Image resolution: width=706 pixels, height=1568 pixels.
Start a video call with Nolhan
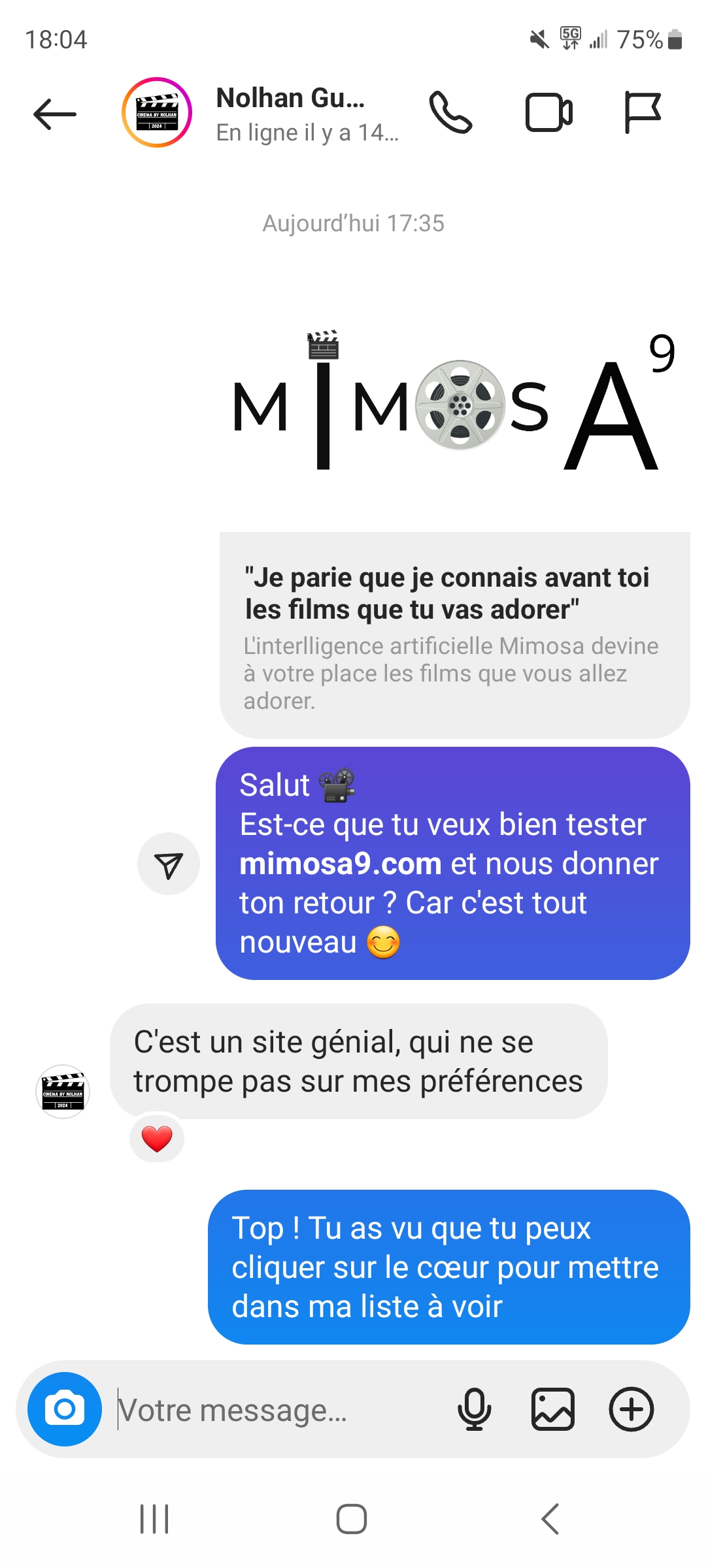pos(549,113)
